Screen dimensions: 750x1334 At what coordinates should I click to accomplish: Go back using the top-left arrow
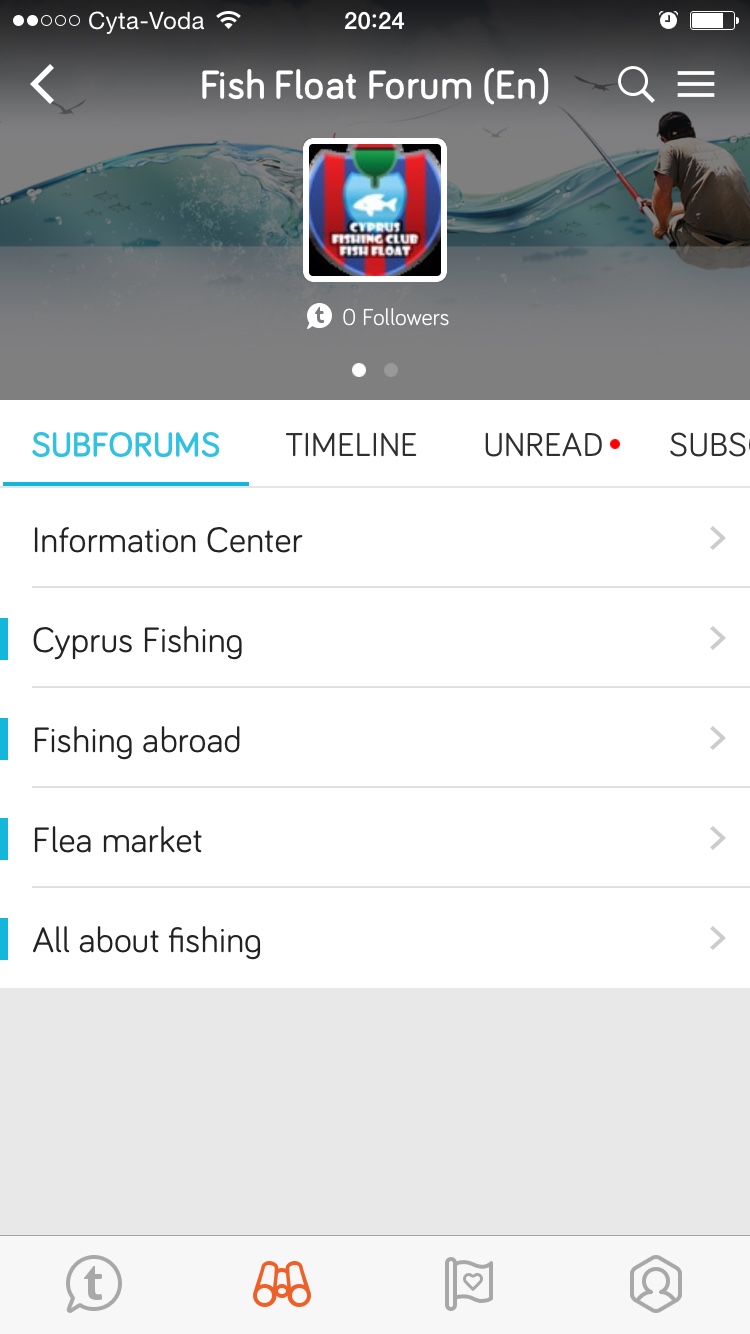pyautogui.click(x=43, y=85)
